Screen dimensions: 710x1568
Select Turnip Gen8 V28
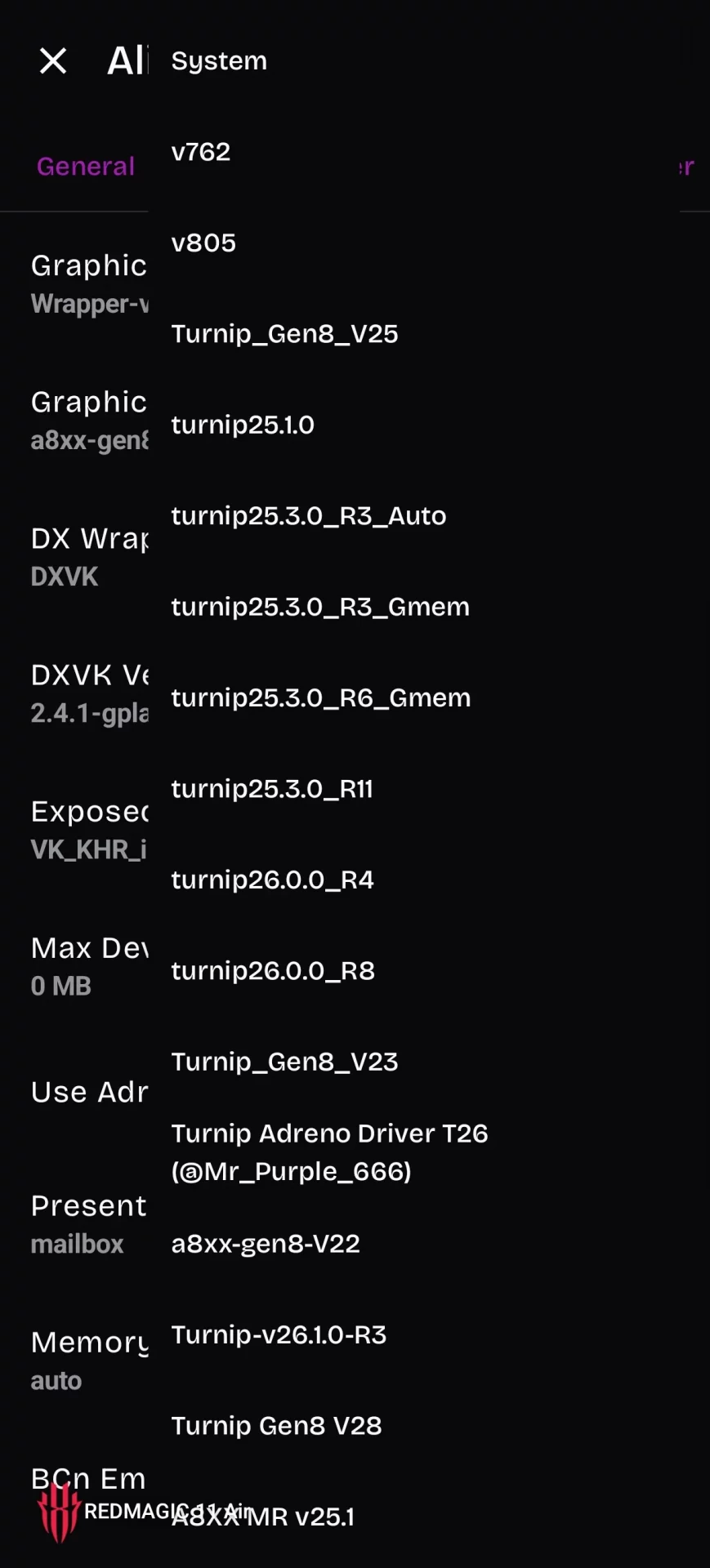pyautogui.click(x=413, y=1426)
